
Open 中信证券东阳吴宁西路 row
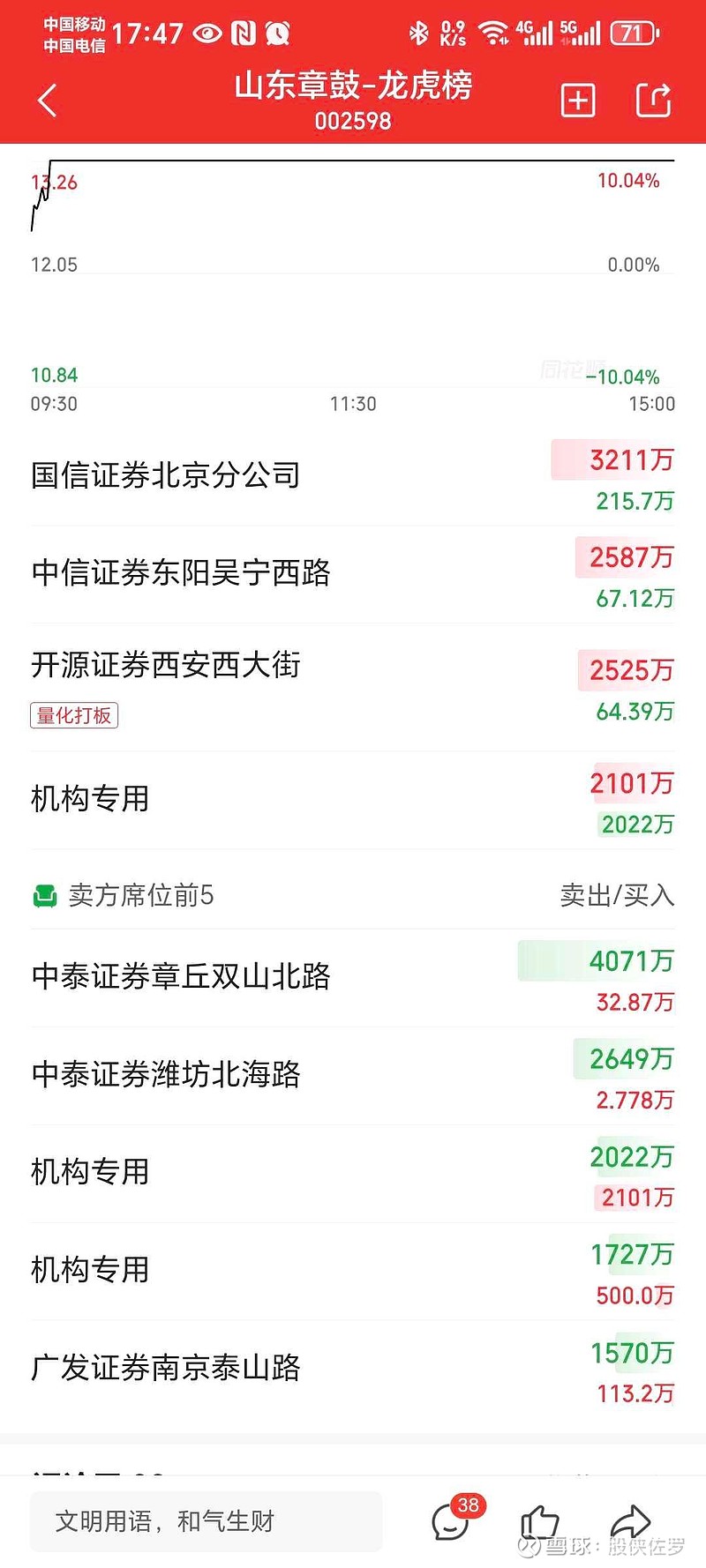pos(353,574)
